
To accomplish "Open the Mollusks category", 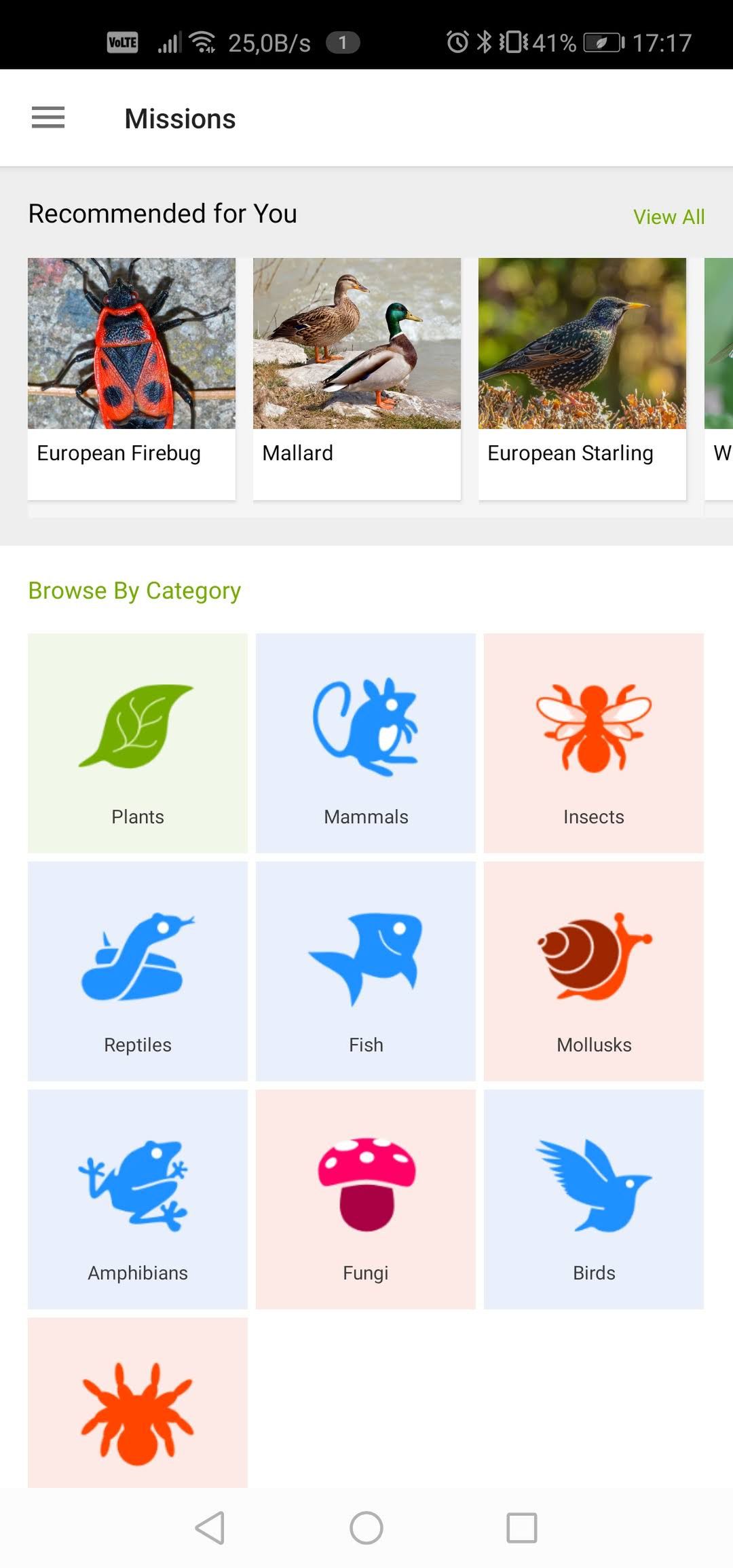I will (x=594, y=971).
